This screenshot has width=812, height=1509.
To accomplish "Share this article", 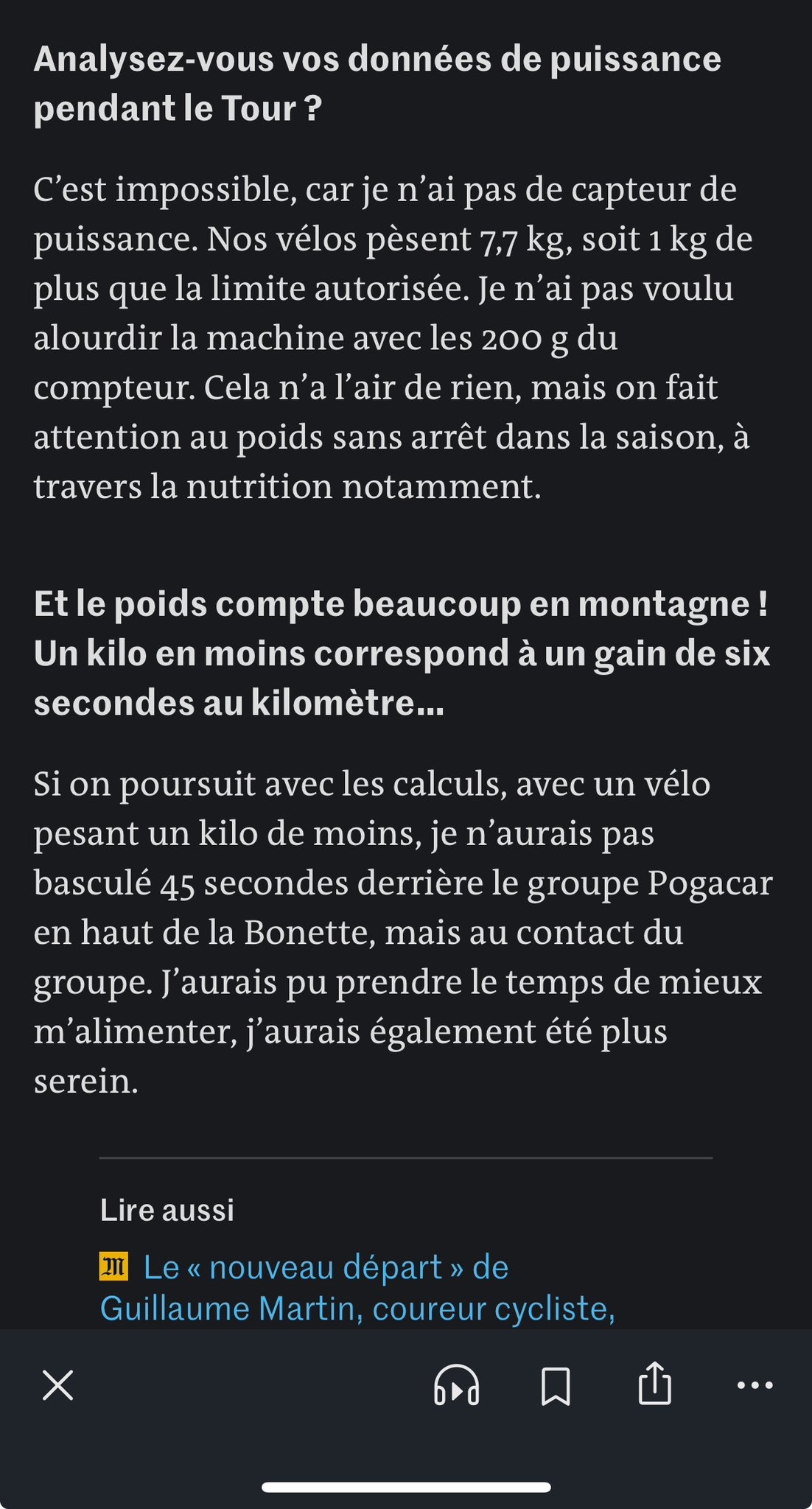I will [654, 1384].
